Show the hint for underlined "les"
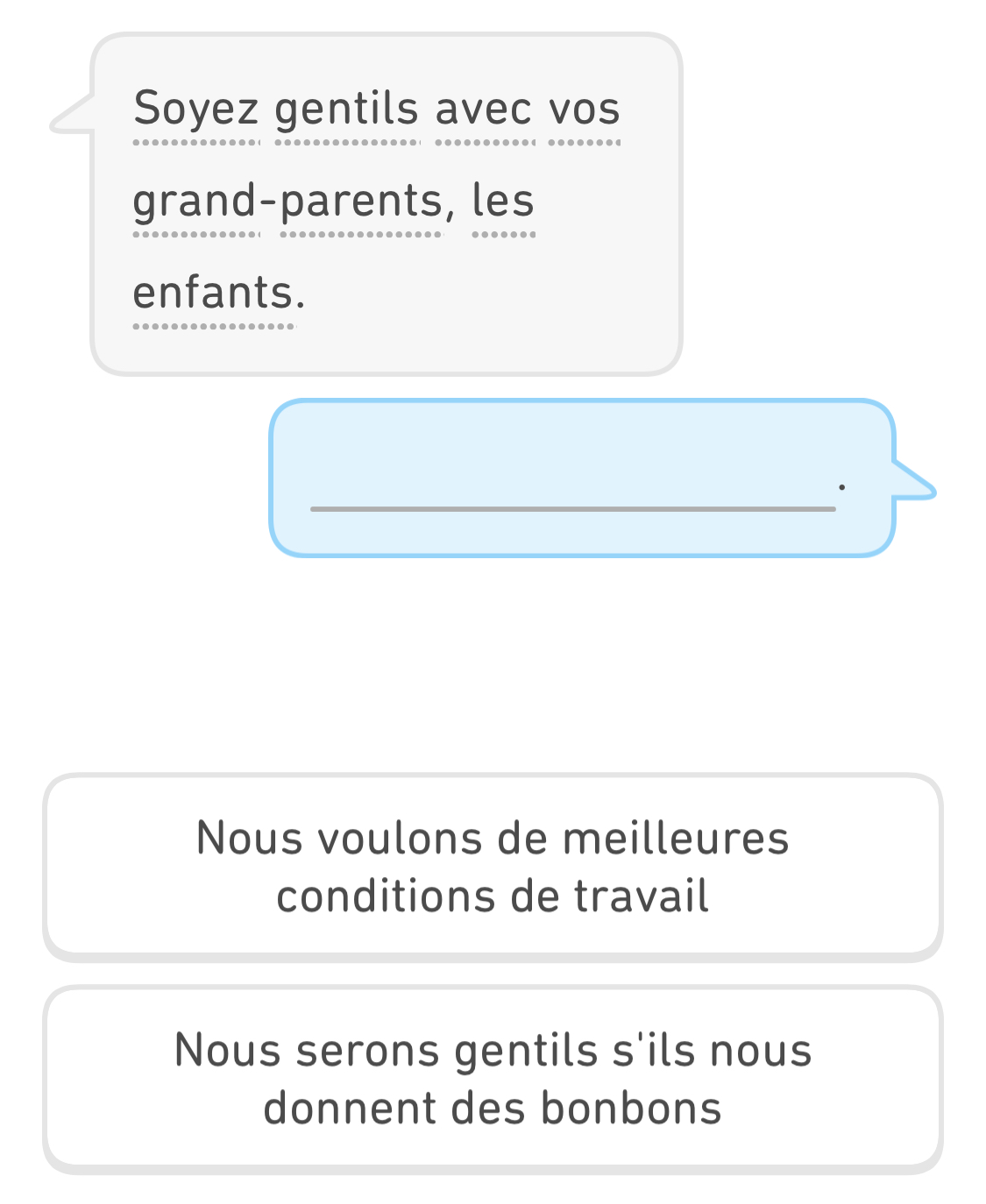 pyautogui.click(x=503, y=202)
